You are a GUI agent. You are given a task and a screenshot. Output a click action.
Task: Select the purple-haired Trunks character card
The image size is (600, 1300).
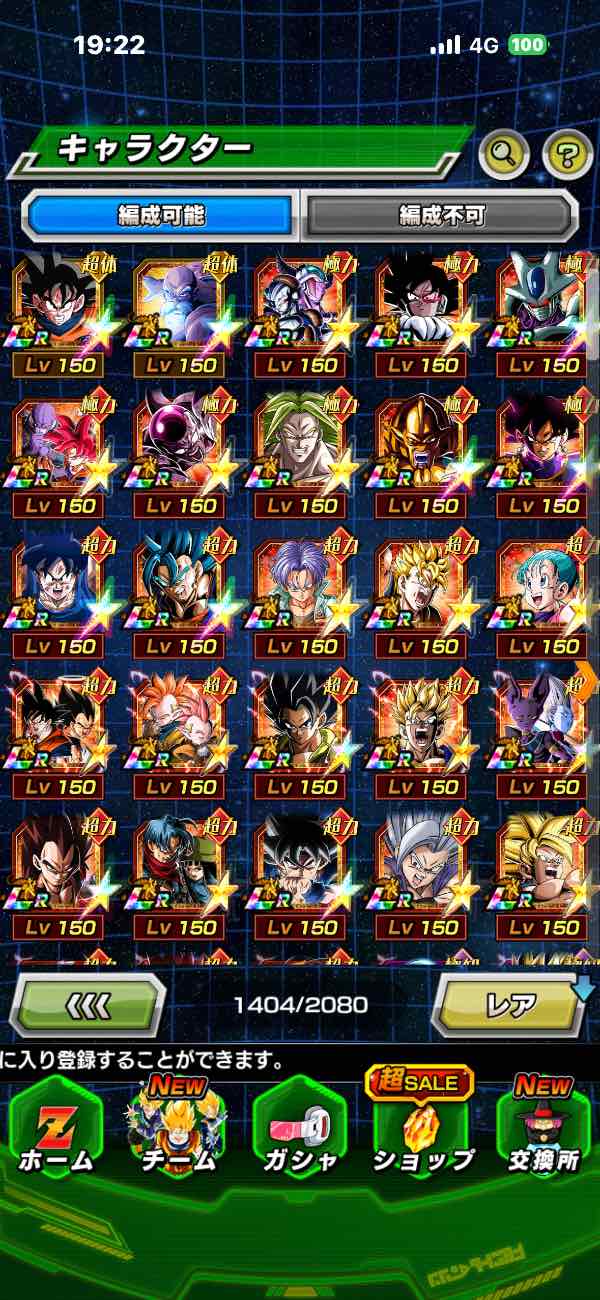tap(301, 585)
